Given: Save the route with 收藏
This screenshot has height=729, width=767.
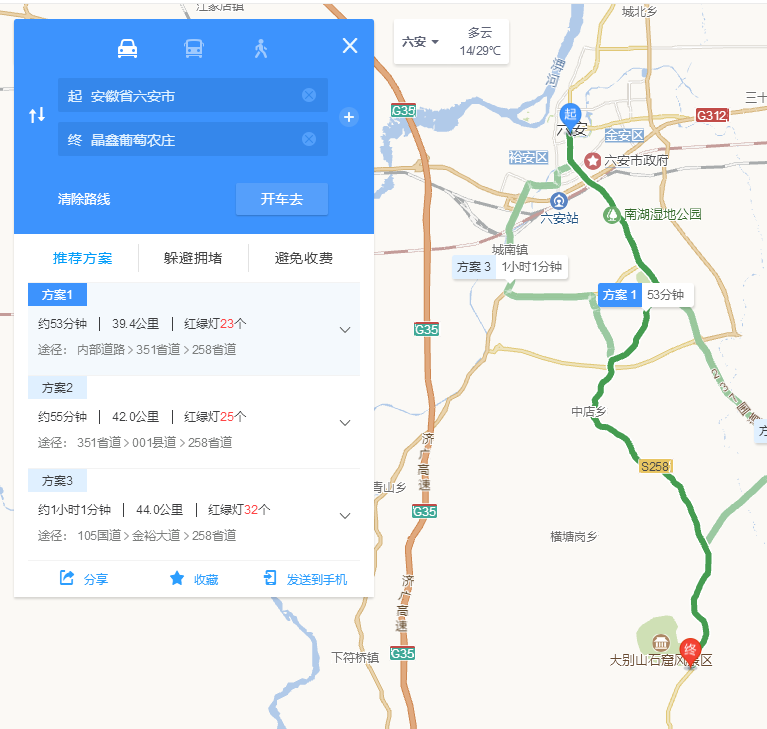Looking at the screenshot, I should tap(194, 579).
